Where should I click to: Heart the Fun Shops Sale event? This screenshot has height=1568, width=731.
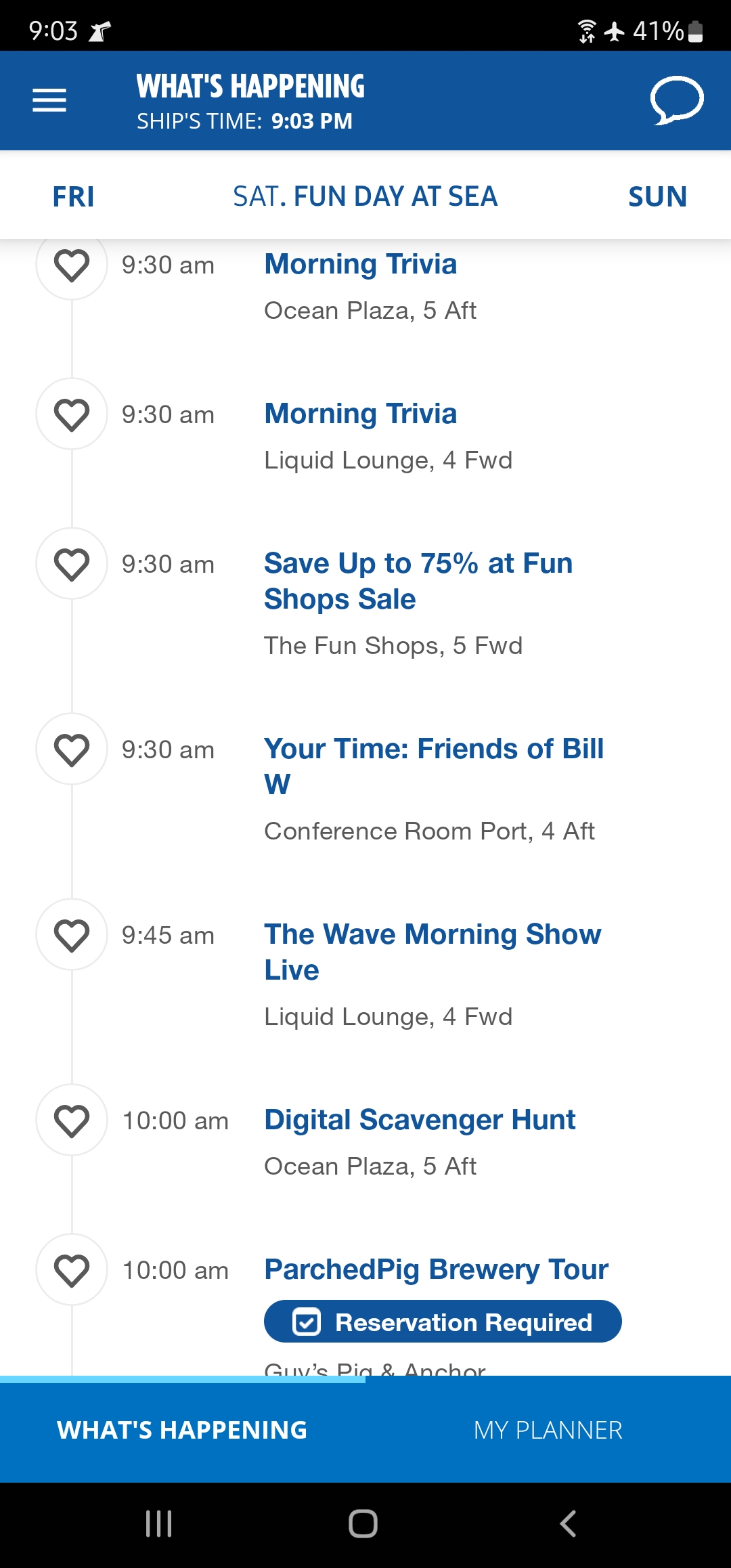coord(72,564)
